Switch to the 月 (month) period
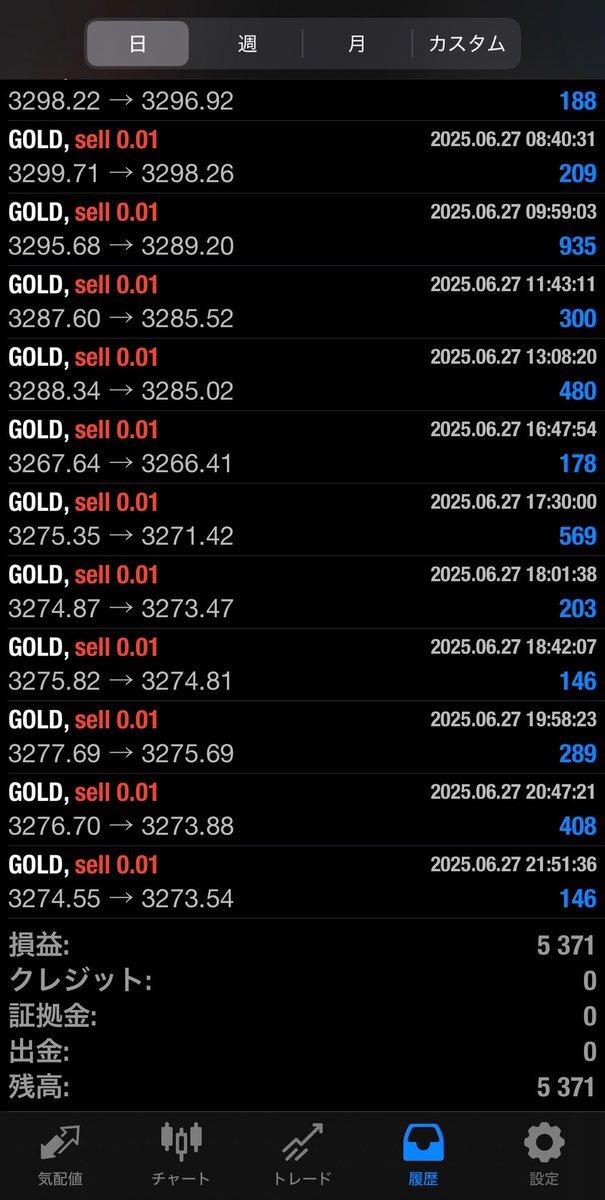 (357, 44)
